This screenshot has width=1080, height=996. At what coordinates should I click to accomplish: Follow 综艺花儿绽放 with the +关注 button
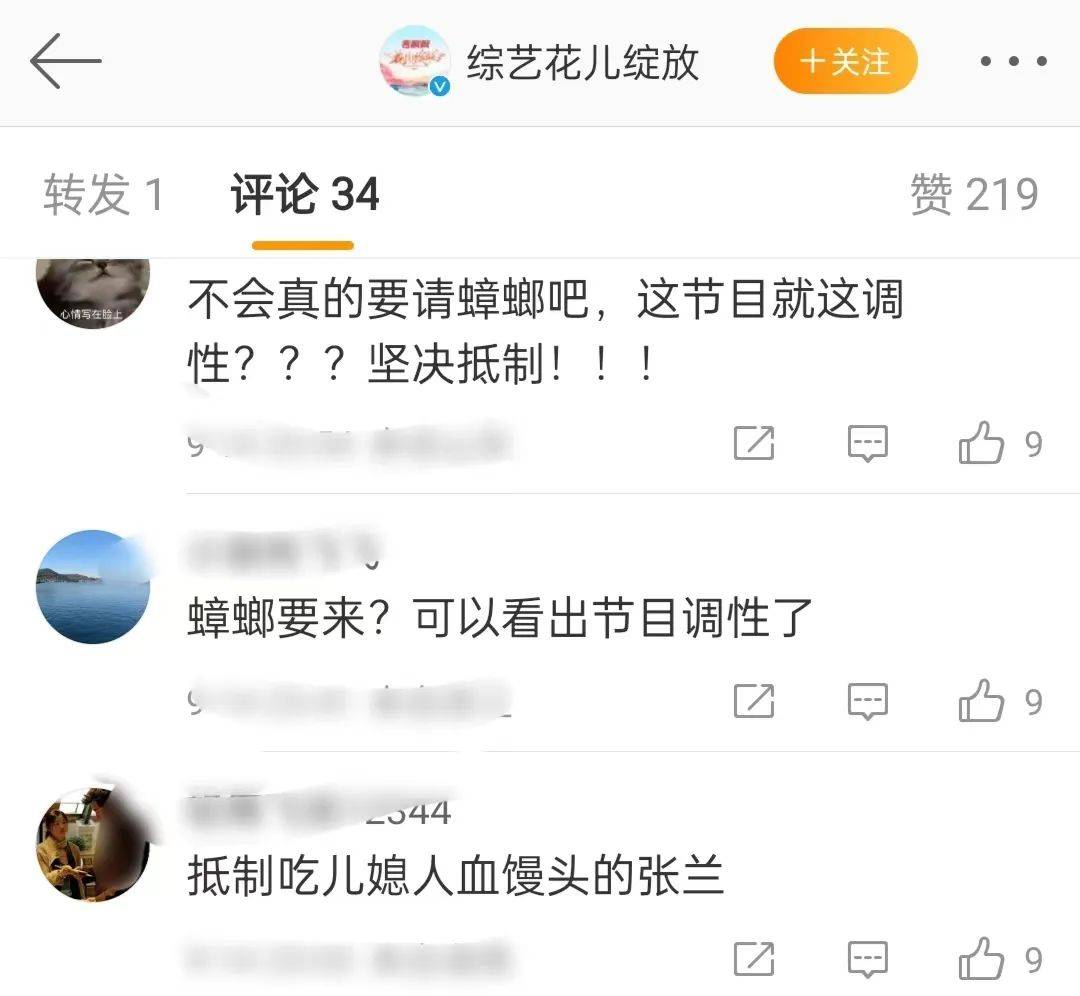845,62
